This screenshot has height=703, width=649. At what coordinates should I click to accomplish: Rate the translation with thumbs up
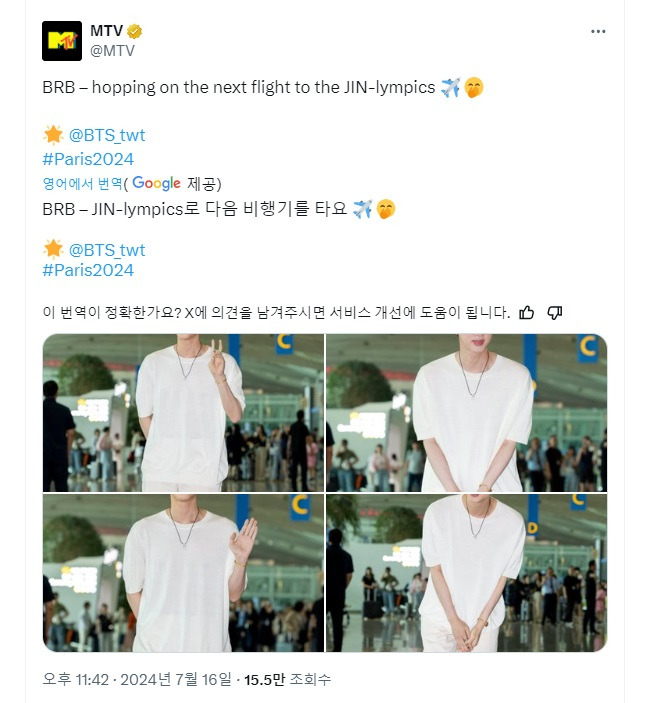tap(527, 313)
